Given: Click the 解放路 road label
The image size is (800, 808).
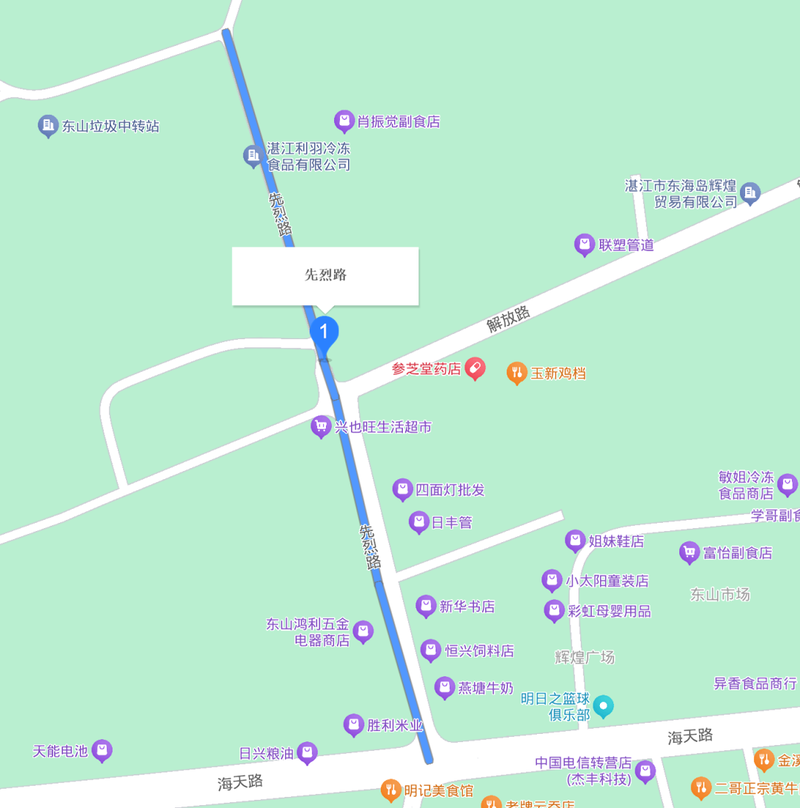Looking at the screenshot, I should (x=510, y=316).
